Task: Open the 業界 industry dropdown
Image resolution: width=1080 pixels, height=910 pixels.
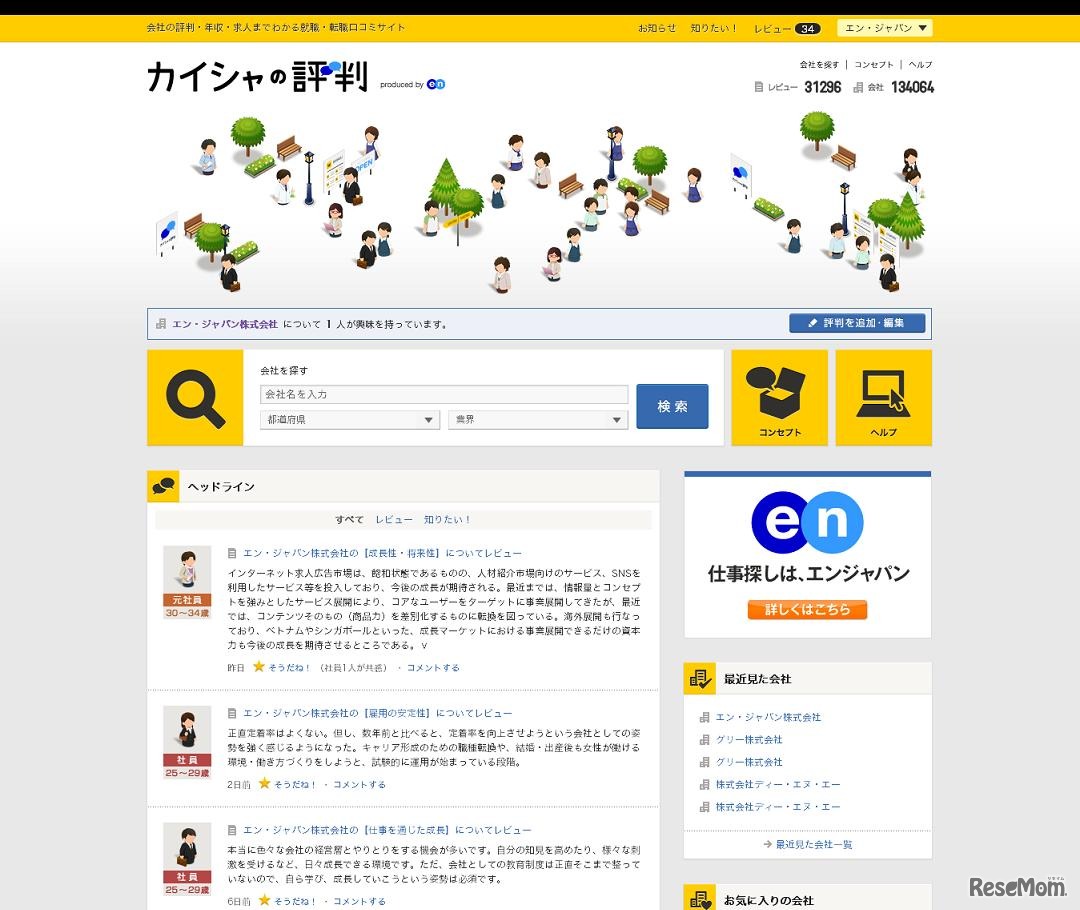Action: point(538,420)
